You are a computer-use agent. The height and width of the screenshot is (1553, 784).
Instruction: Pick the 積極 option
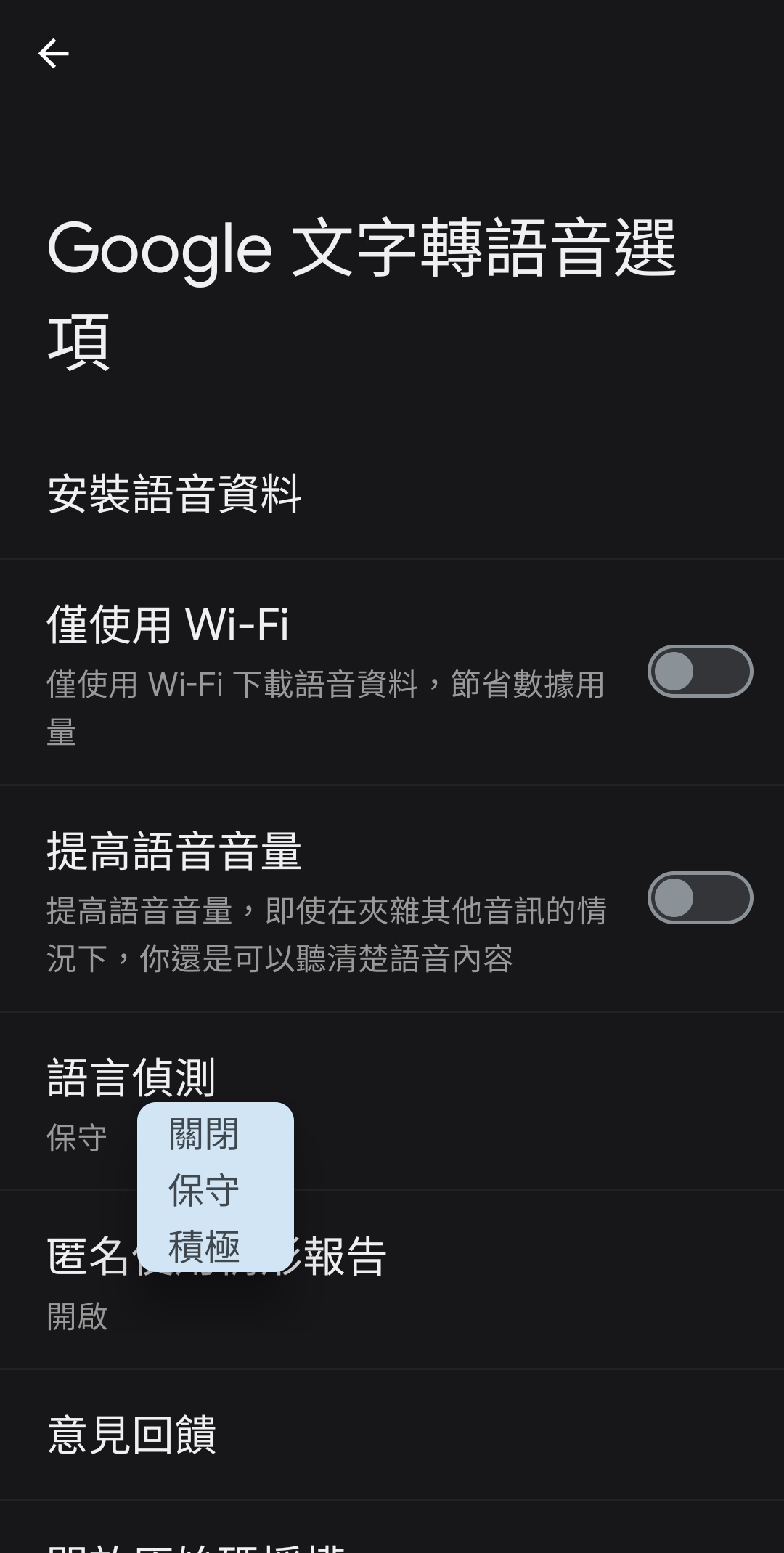coord(204,1246)
